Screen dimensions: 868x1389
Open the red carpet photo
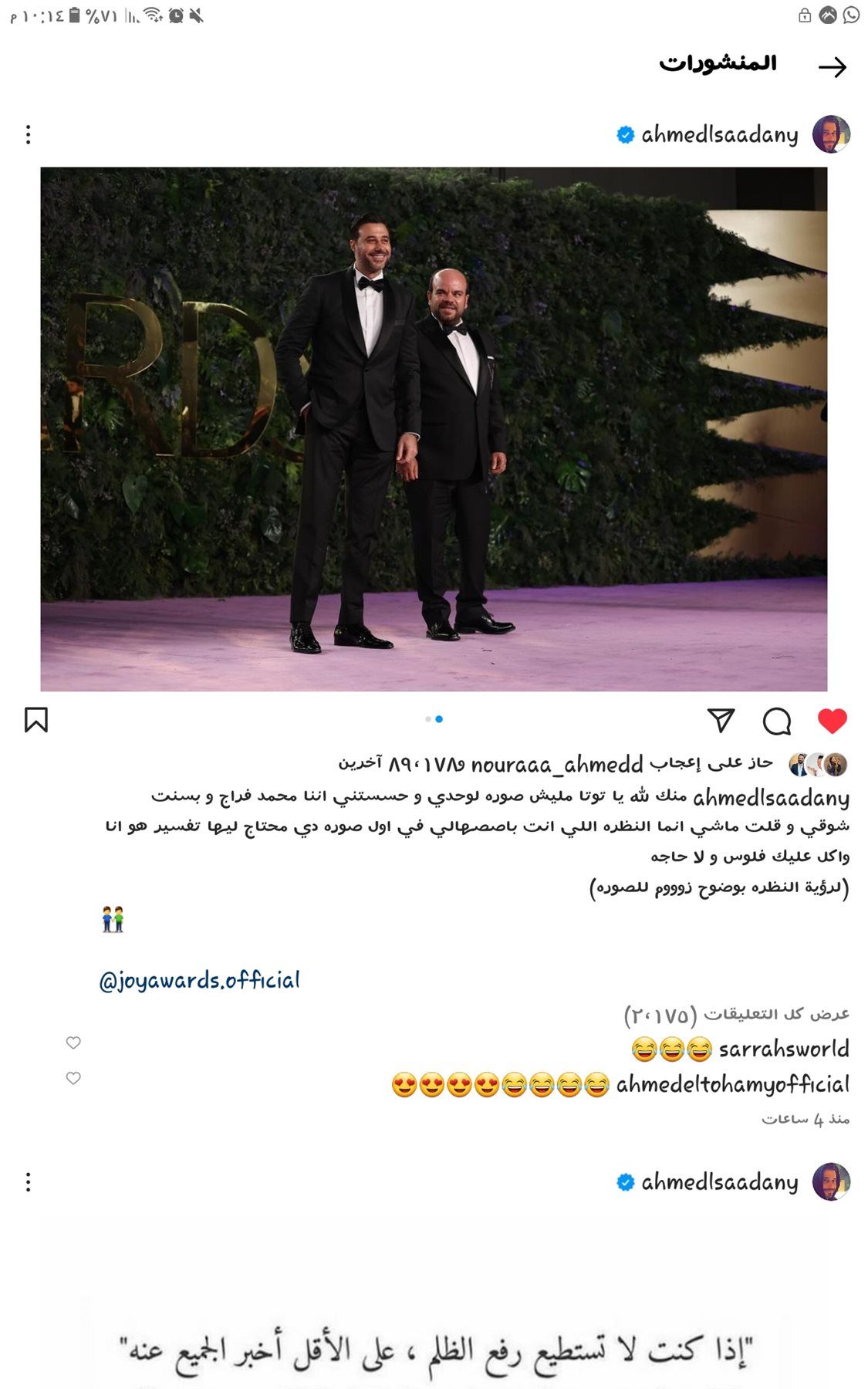click(434, 429)
